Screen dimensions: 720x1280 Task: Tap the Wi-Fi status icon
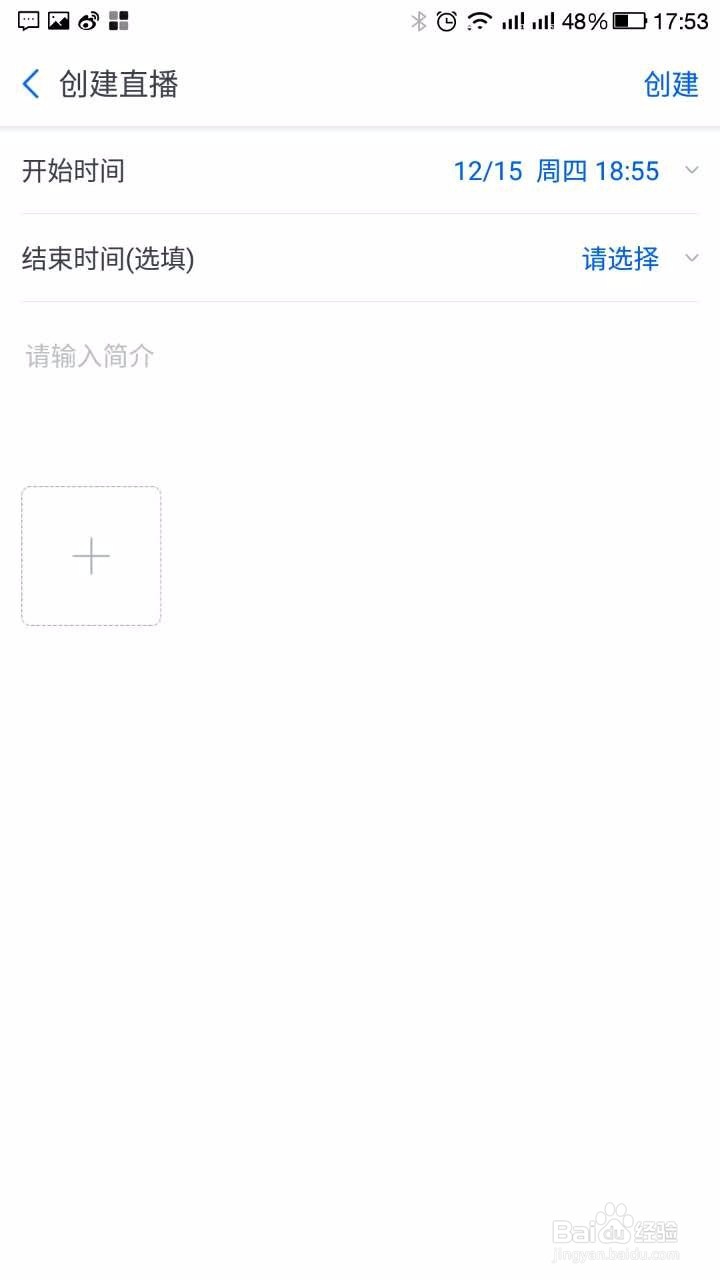click(x=479, y=20)
